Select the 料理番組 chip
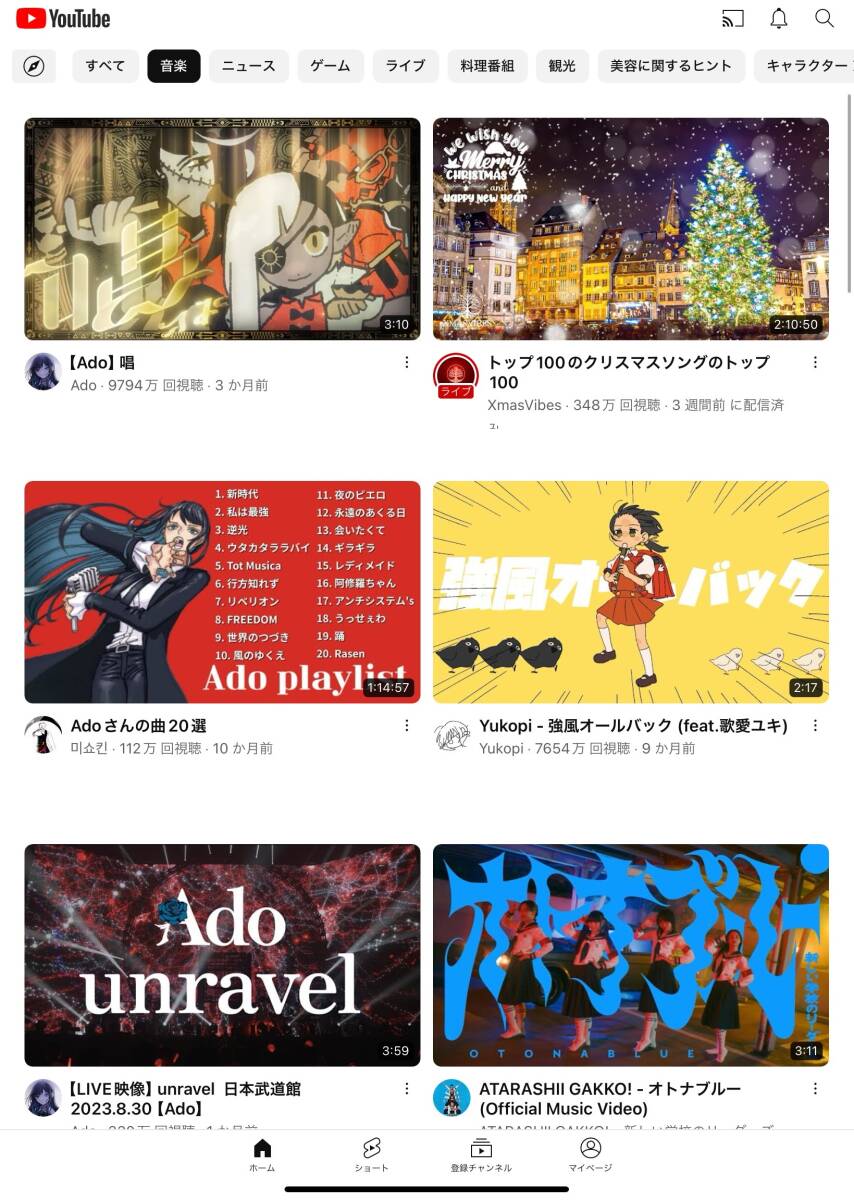This screenshot has width=854, height=1200. (487, 66)
